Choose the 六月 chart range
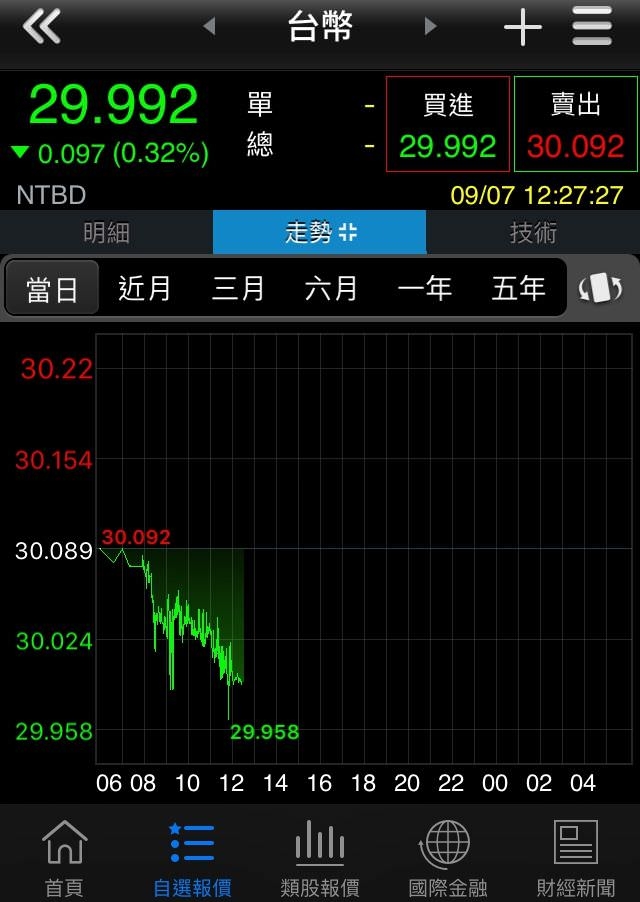The image size is (640, 902). point(331,289)
